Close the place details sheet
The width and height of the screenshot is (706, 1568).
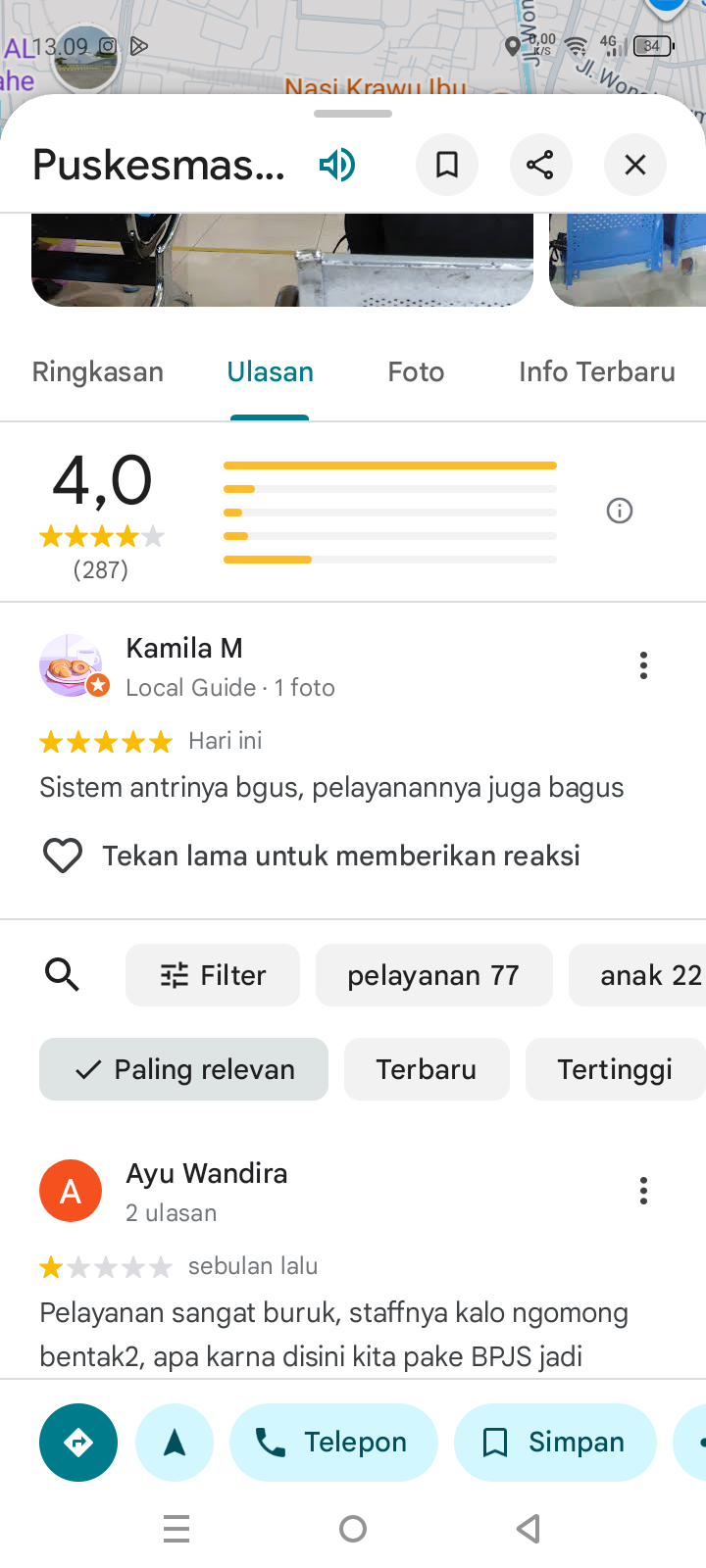pyautogui.click(x=635, y=165)
